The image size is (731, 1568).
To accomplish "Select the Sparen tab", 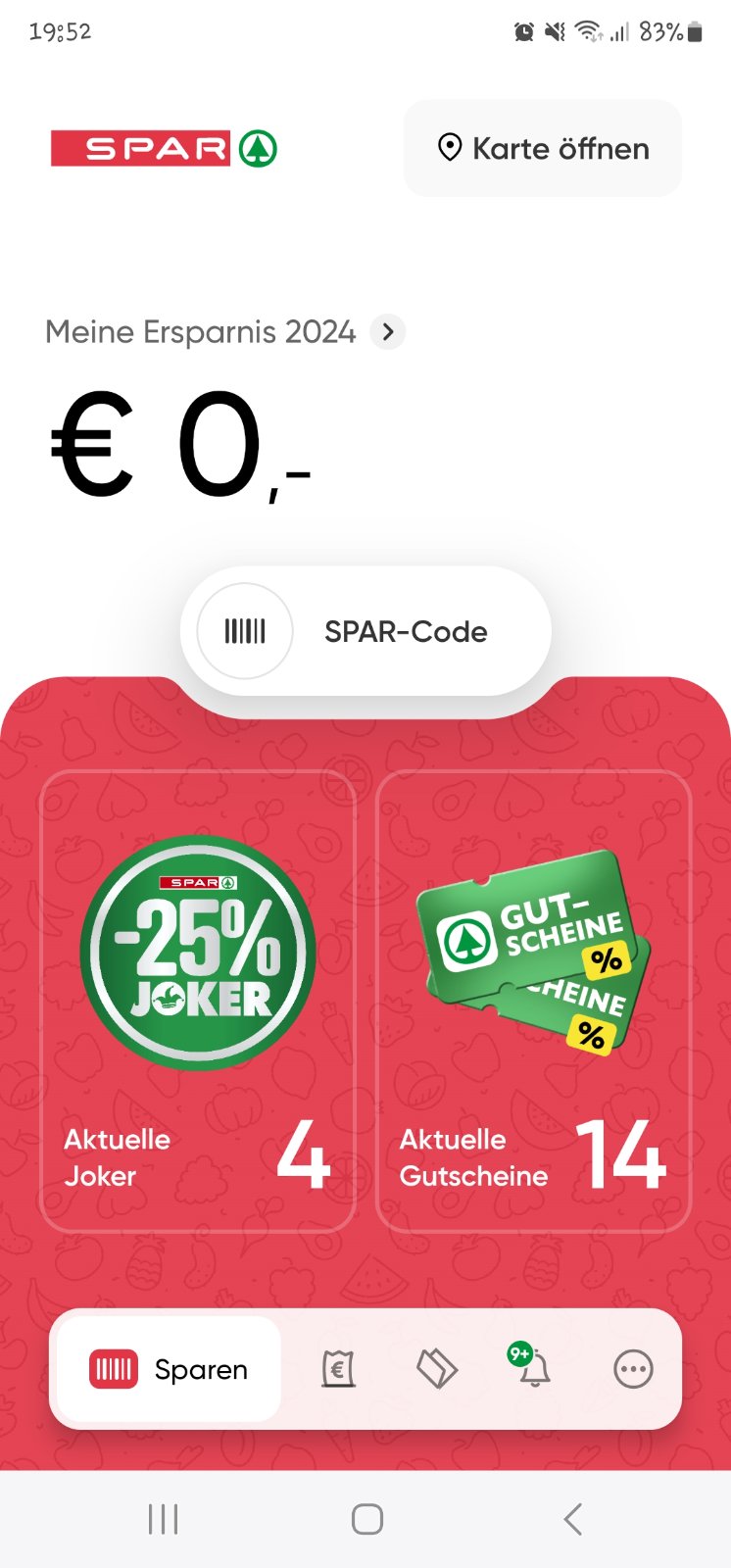I will point(170,1369).
